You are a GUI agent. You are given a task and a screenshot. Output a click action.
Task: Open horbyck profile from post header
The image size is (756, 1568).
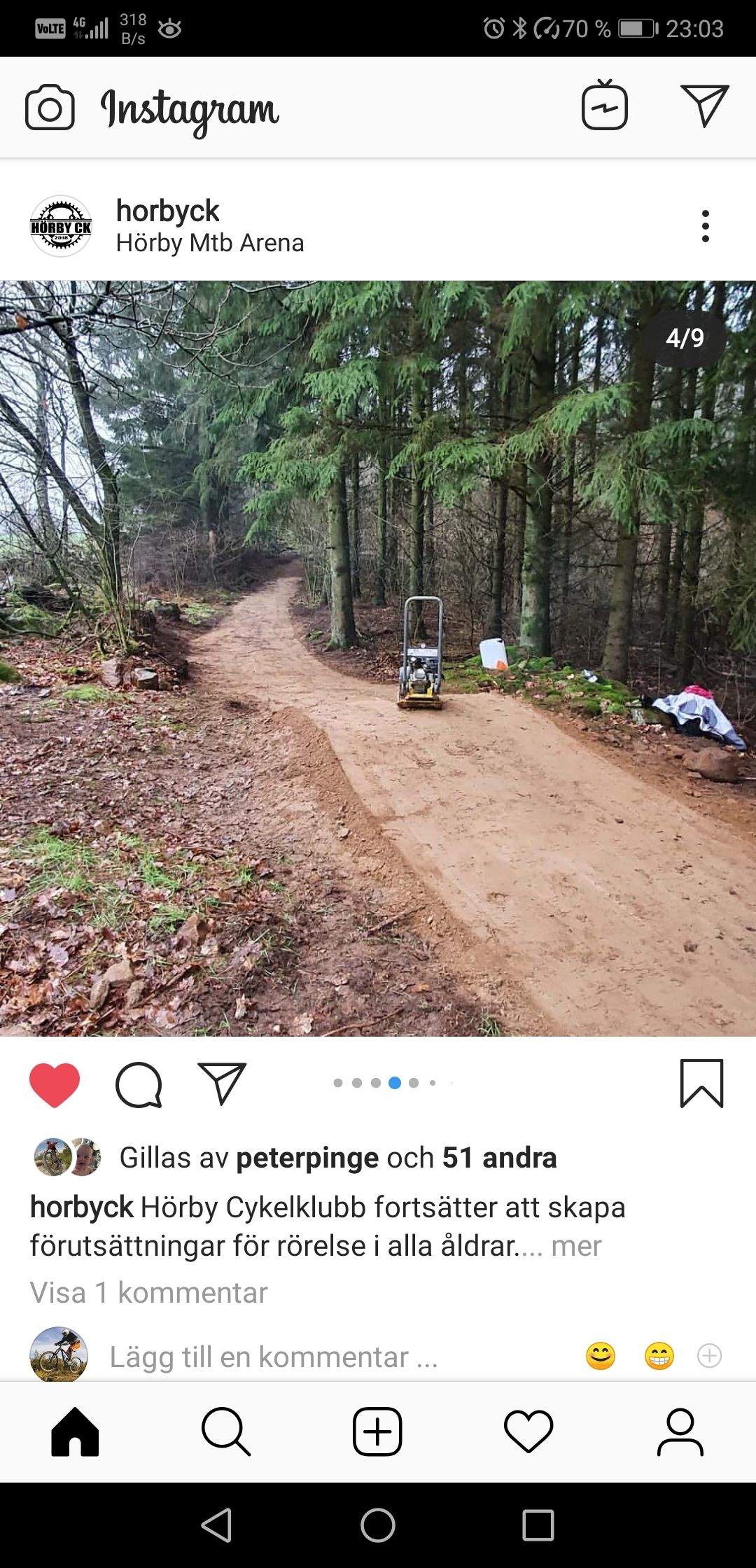(x=167, y=211)
